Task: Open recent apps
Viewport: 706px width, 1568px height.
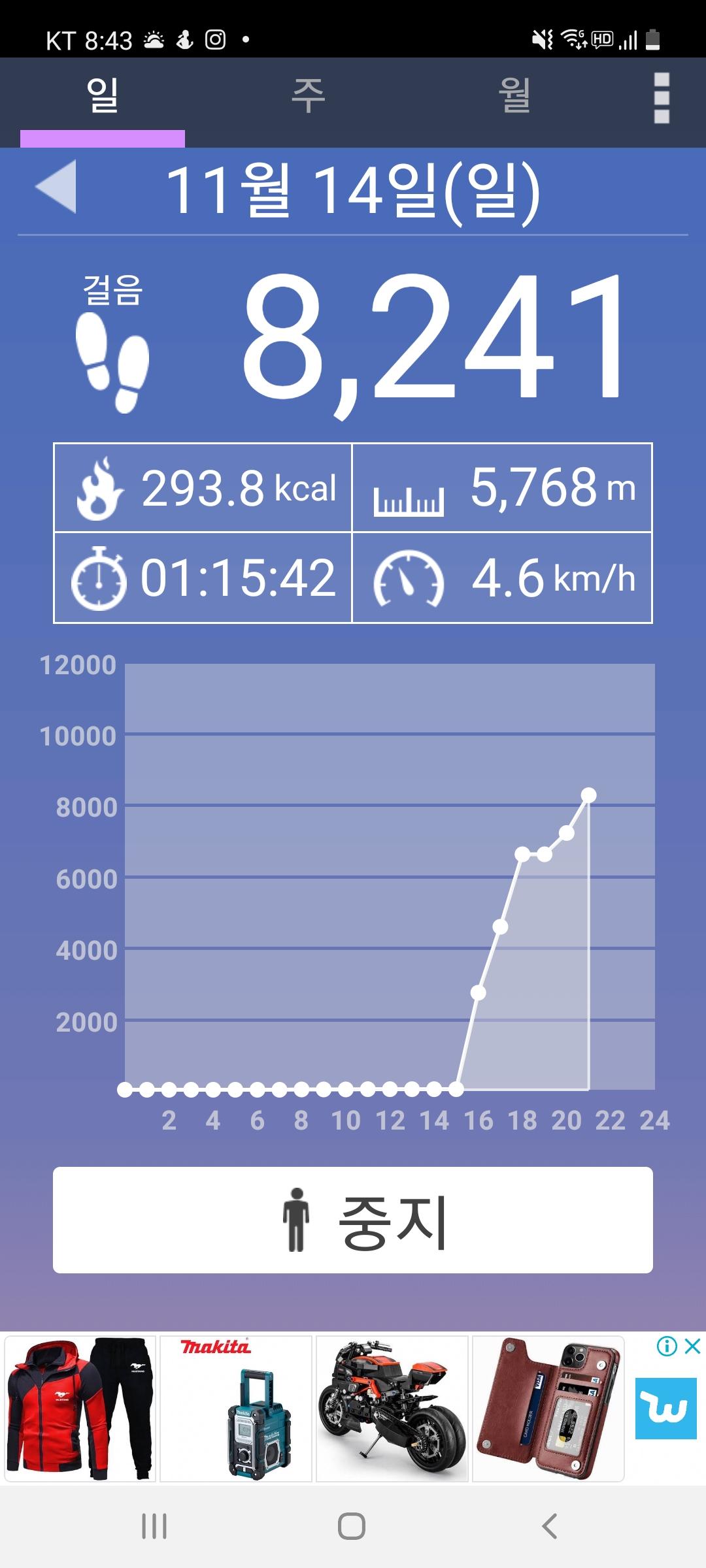Action: 154,1526
